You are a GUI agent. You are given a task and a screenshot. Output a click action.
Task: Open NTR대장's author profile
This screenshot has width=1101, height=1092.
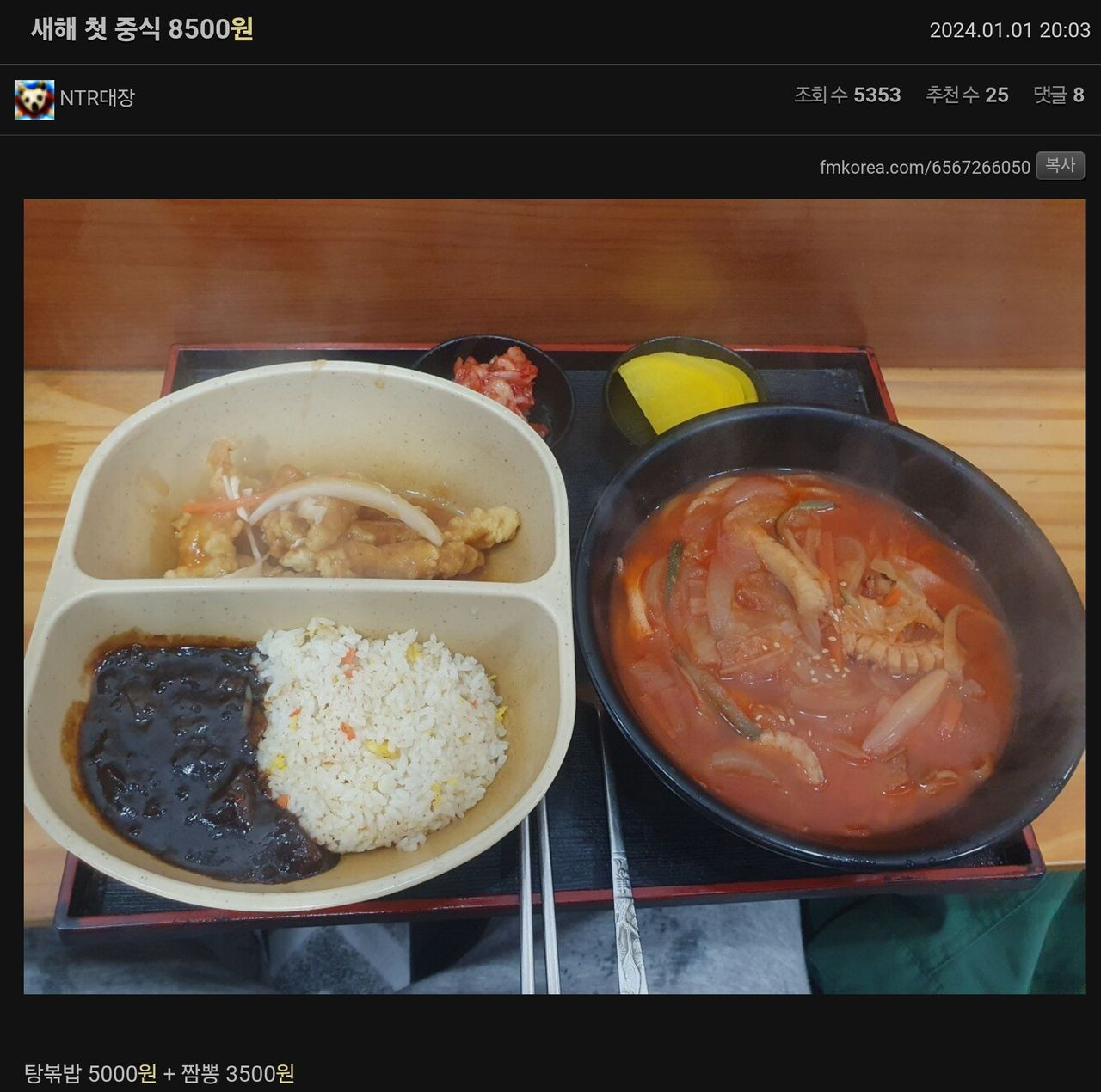[x=96, y=98]
